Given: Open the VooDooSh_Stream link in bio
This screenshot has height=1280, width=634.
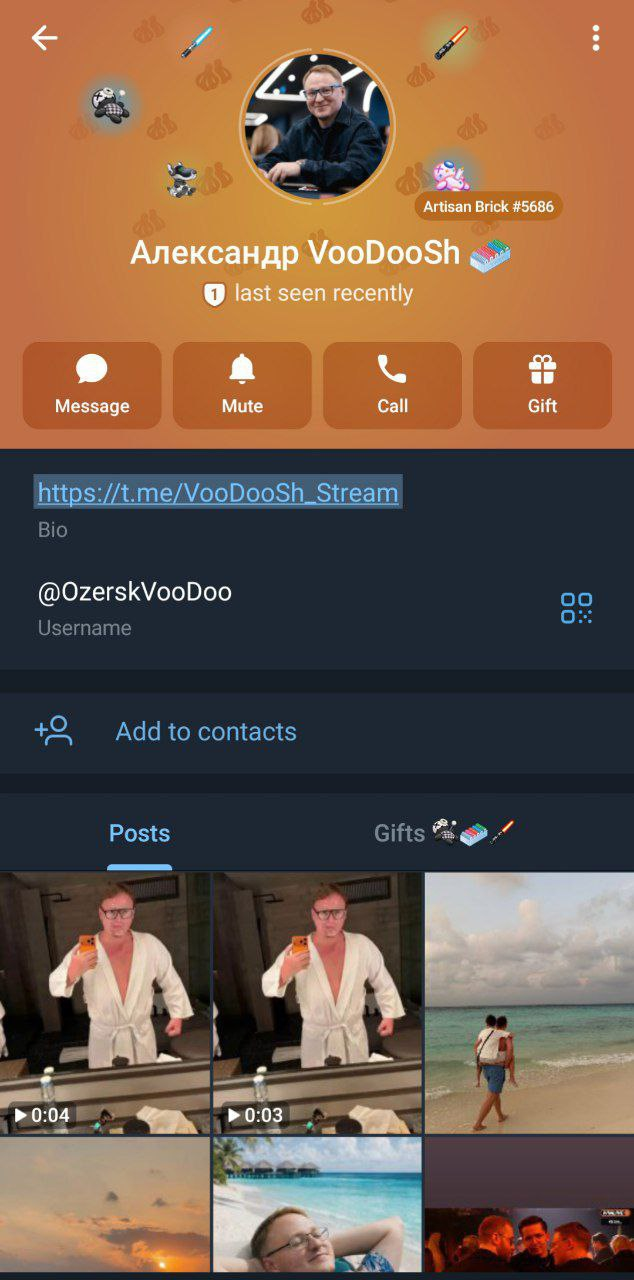Looking at the screenshot, I should click(x=218, y=493).
